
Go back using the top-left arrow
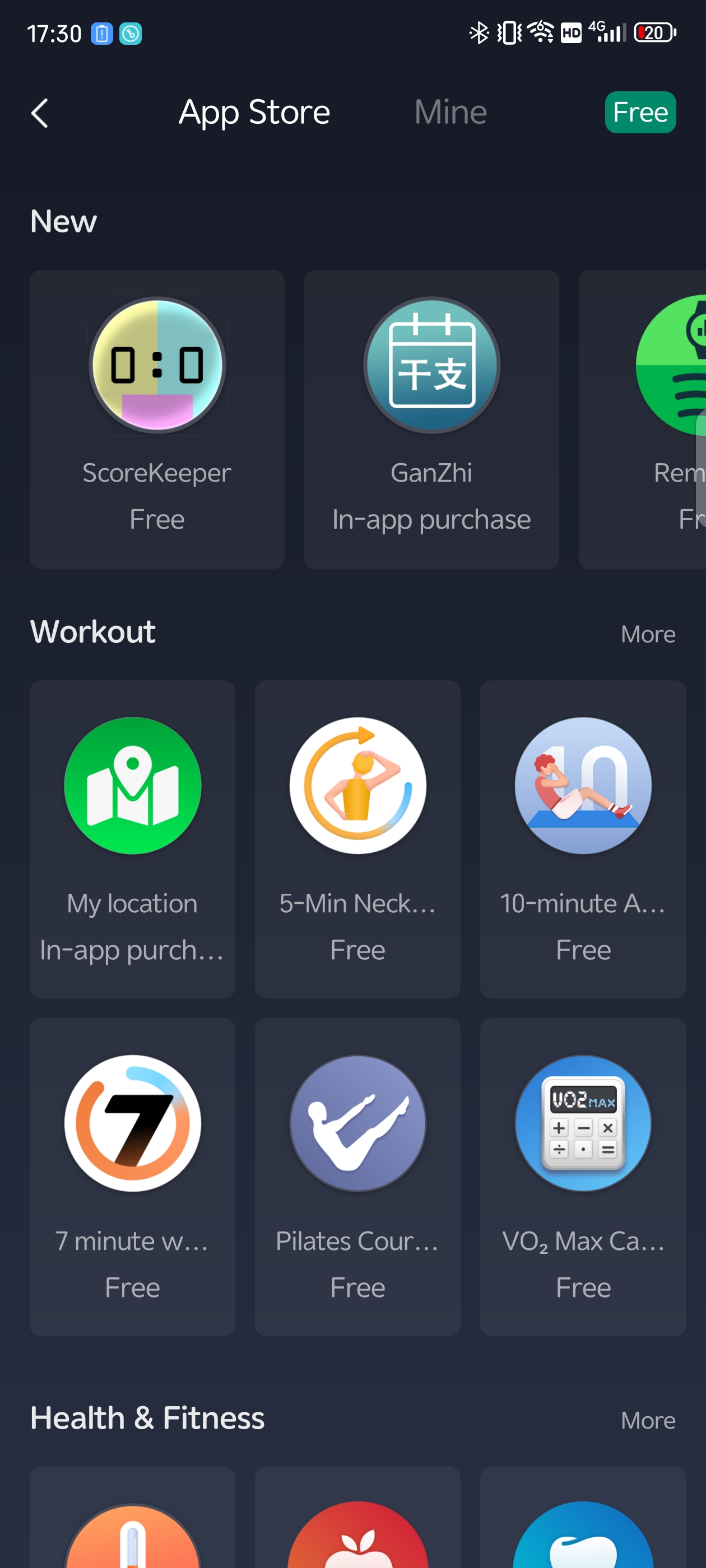point(40,113)
